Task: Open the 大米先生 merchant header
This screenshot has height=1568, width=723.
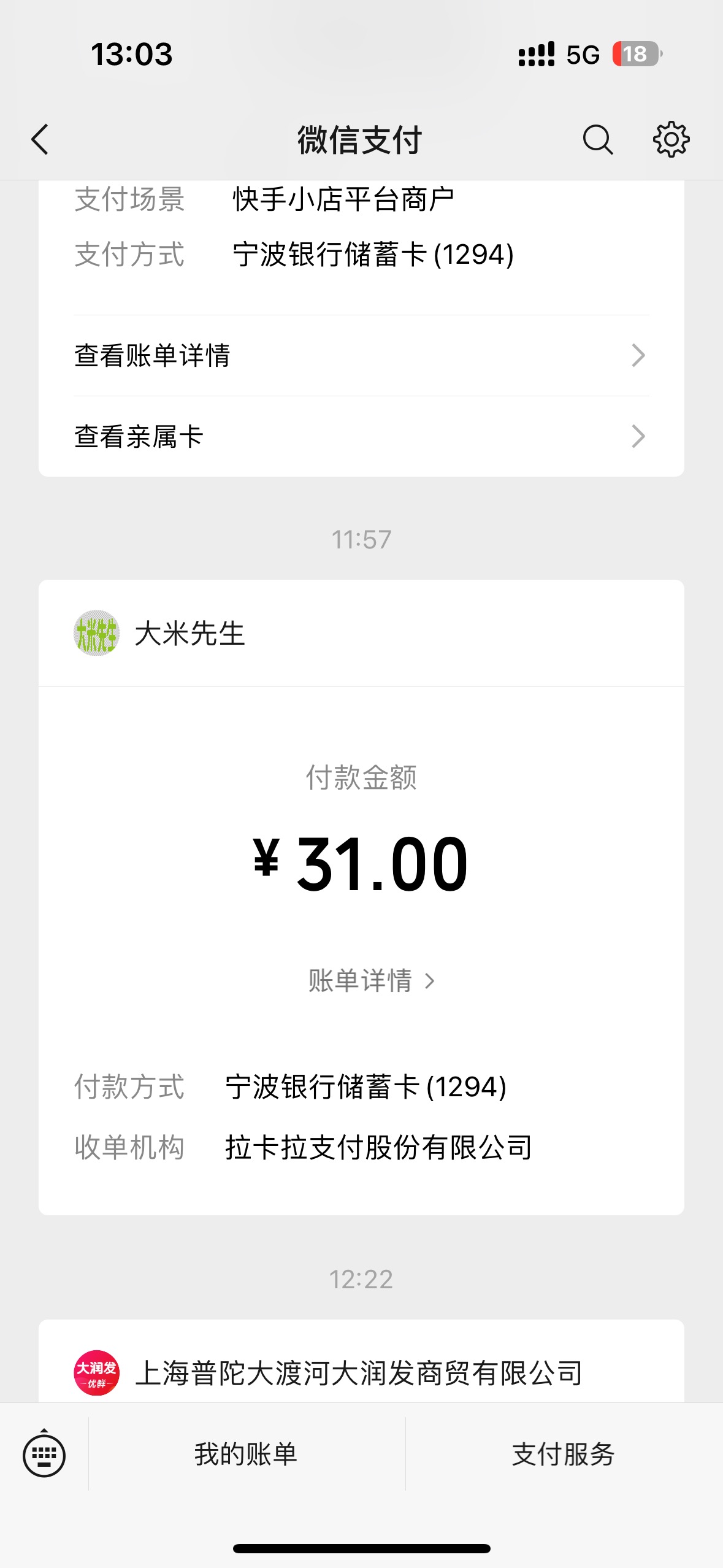Action: click(x=361, y=633)
